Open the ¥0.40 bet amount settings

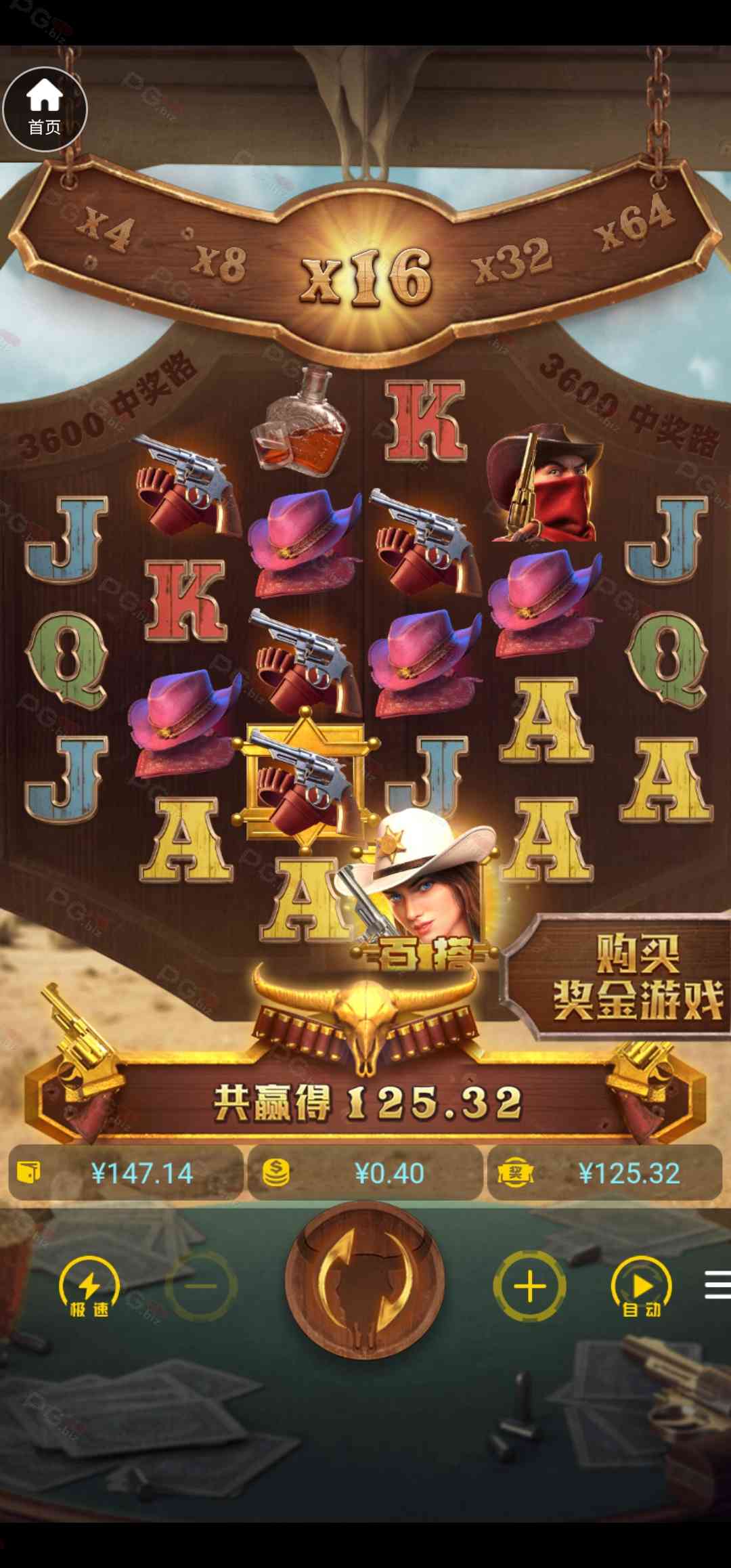[x=365, y=1173]
